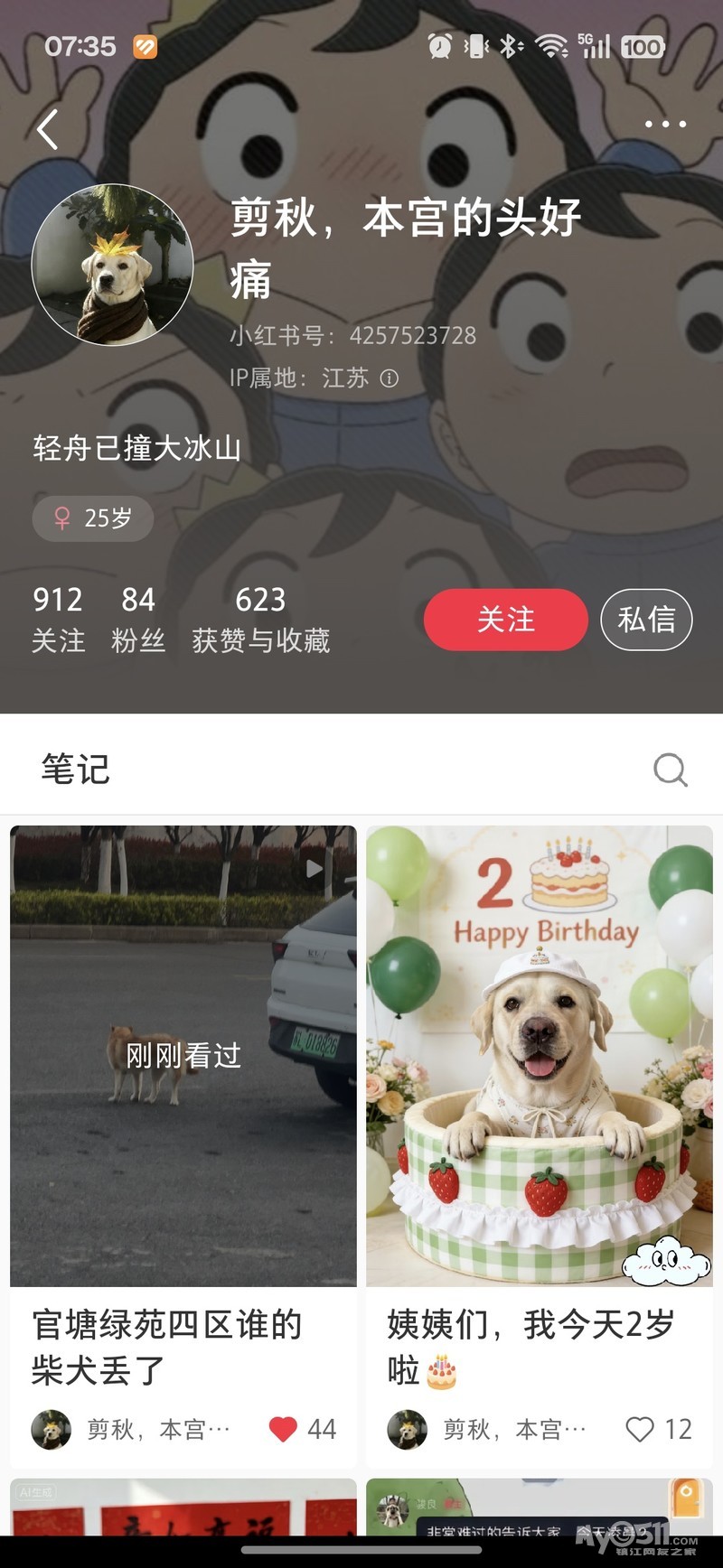This screenshot has height=1568, width=723.
Task: Tap the info icon beside IP属地
Action: pos(390,378)
